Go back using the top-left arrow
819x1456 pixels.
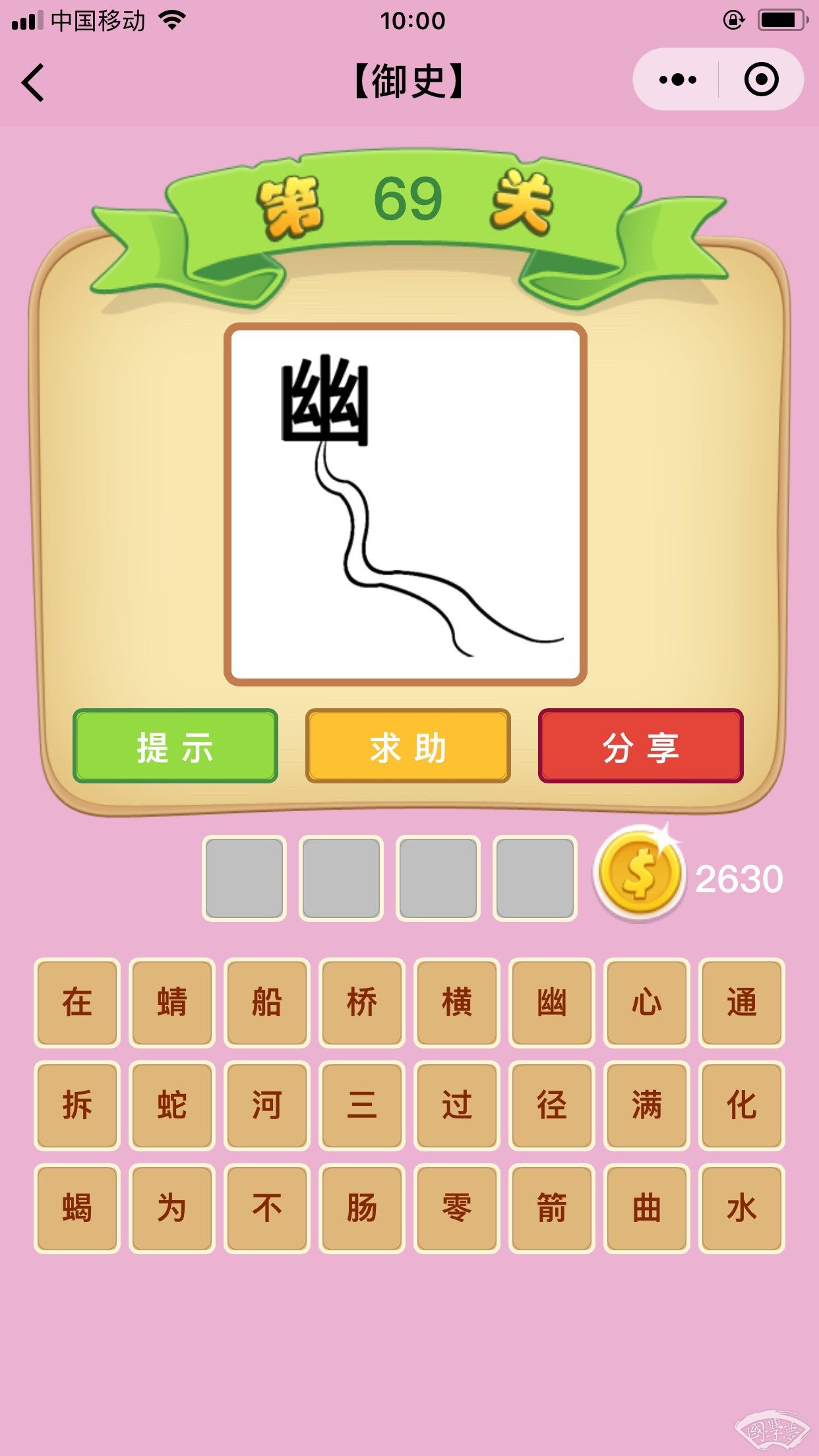coord(33,82)
